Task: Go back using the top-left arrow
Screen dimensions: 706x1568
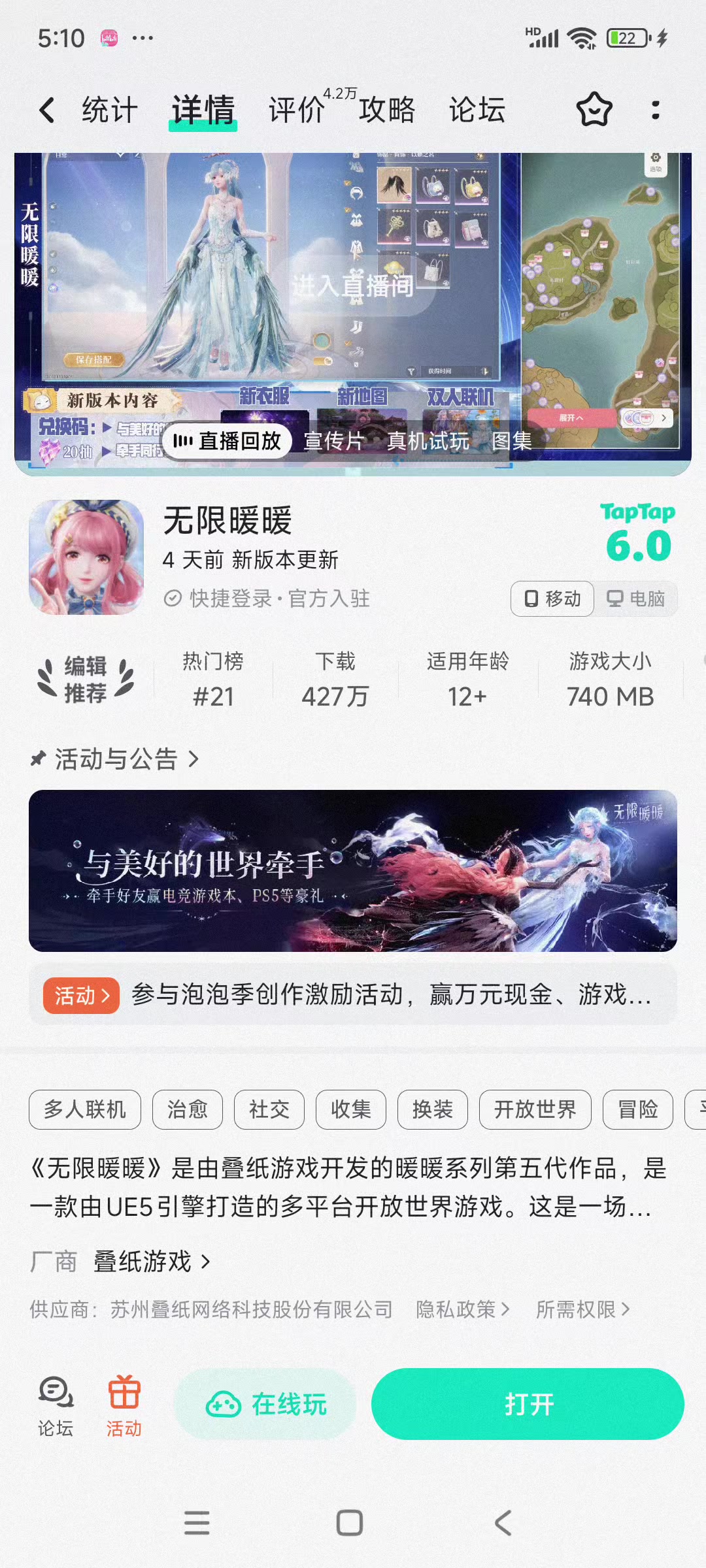Action: click(x=47, y=110)
